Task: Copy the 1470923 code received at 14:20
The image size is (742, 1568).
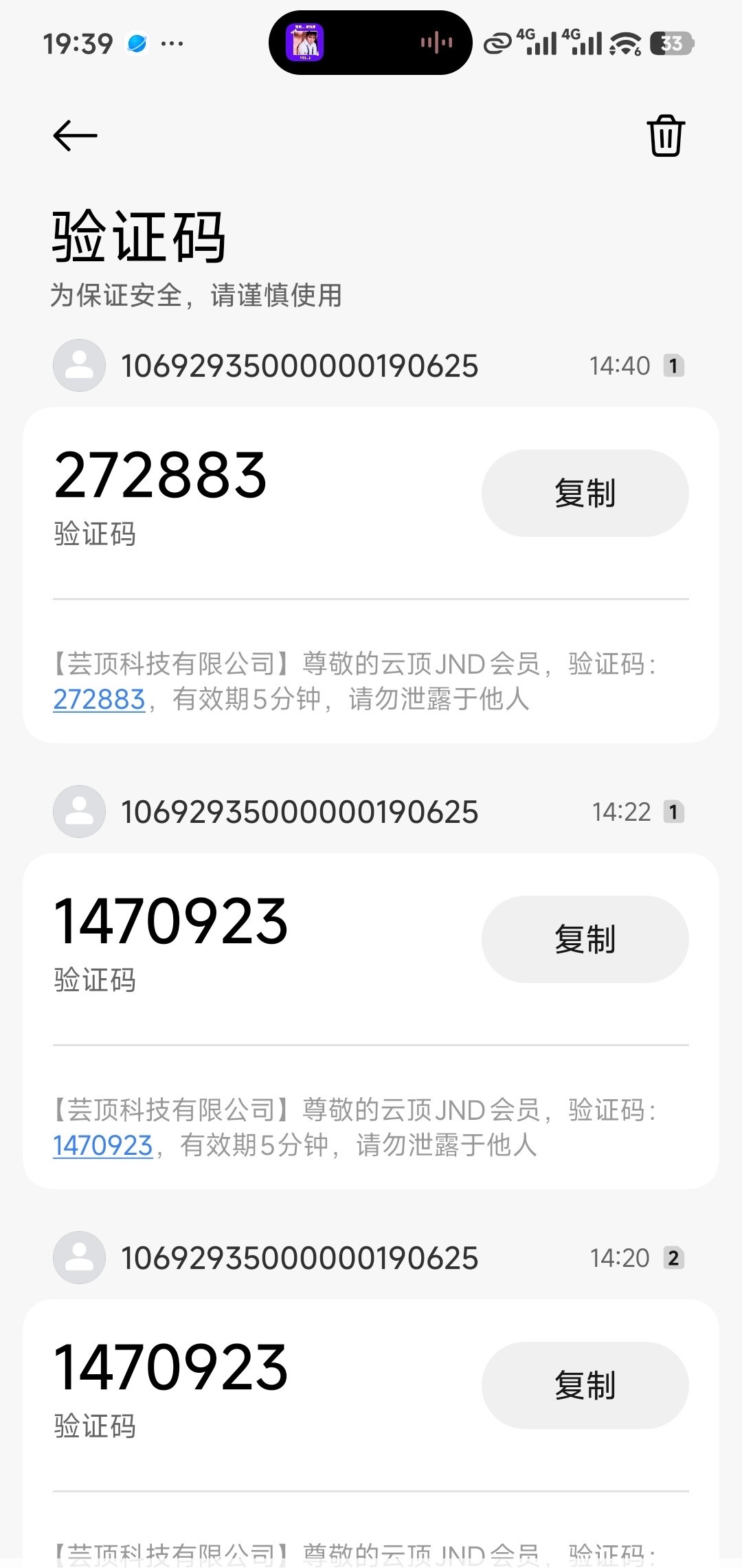Action: 585,1385
